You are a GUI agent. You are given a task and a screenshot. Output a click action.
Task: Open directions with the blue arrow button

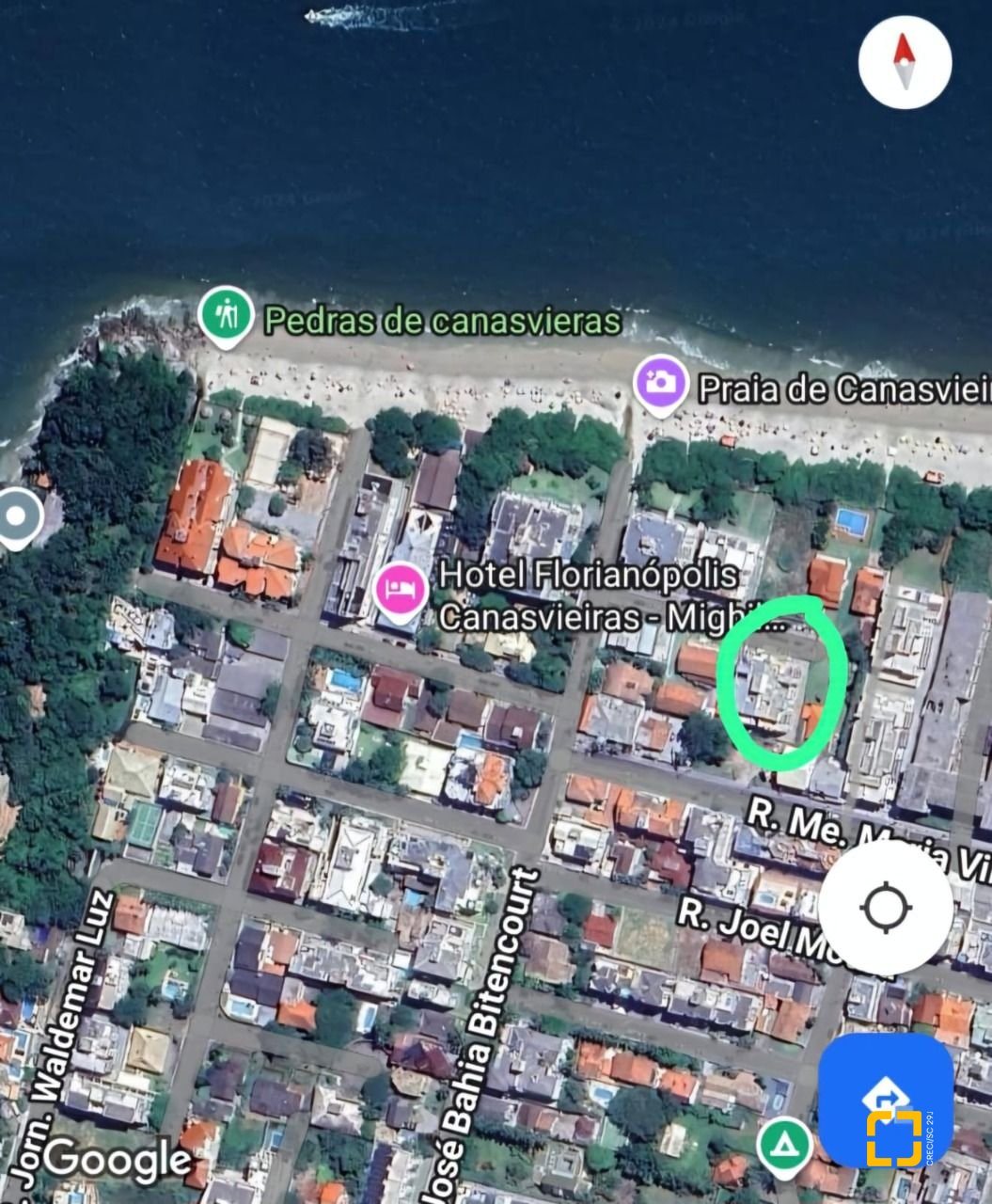point(884,1100)
